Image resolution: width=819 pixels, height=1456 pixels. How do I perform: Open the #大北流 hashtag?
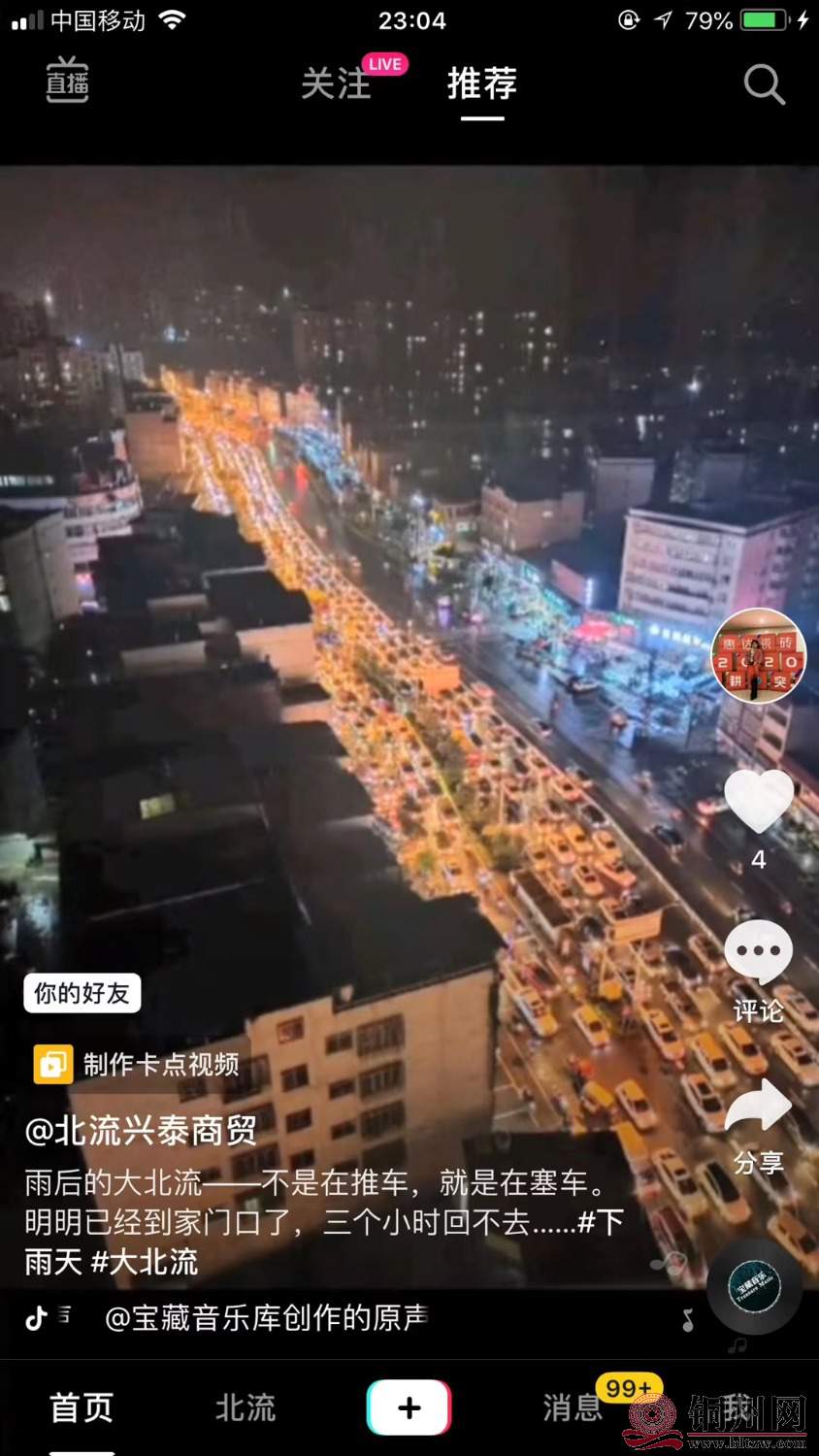pyautogui.click(x=144, y=1261)
